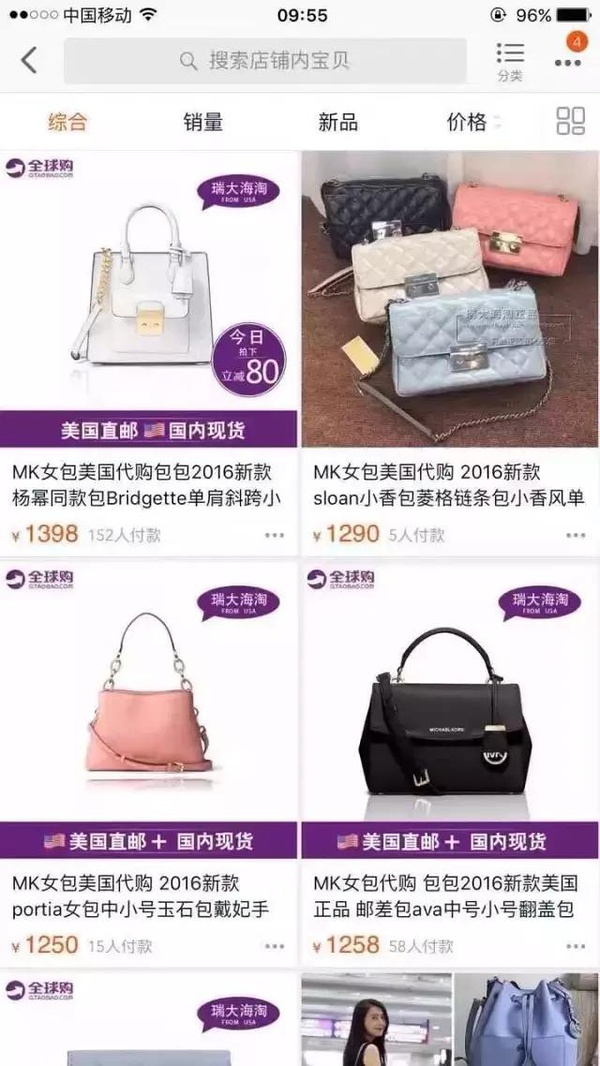Open the 分类 category list
600x1066 pixels.
(510, 60)
